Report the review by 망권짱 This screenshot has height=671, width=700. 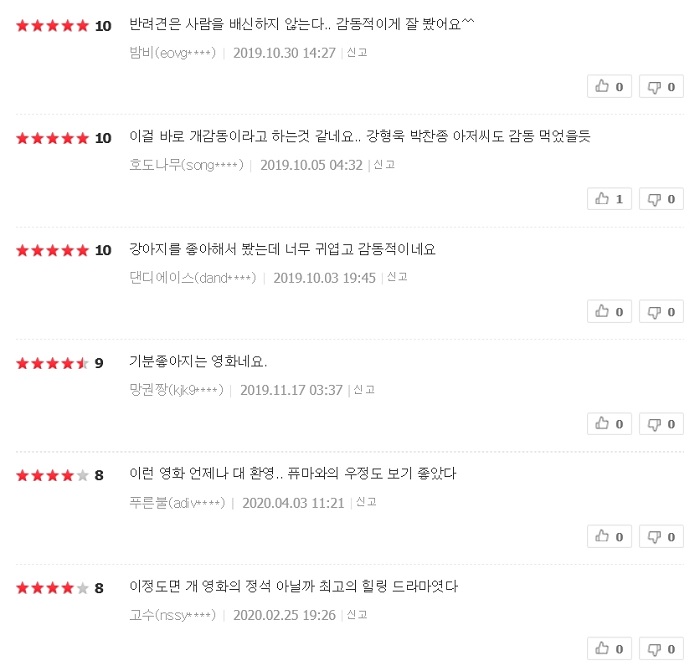pos(364,389)
